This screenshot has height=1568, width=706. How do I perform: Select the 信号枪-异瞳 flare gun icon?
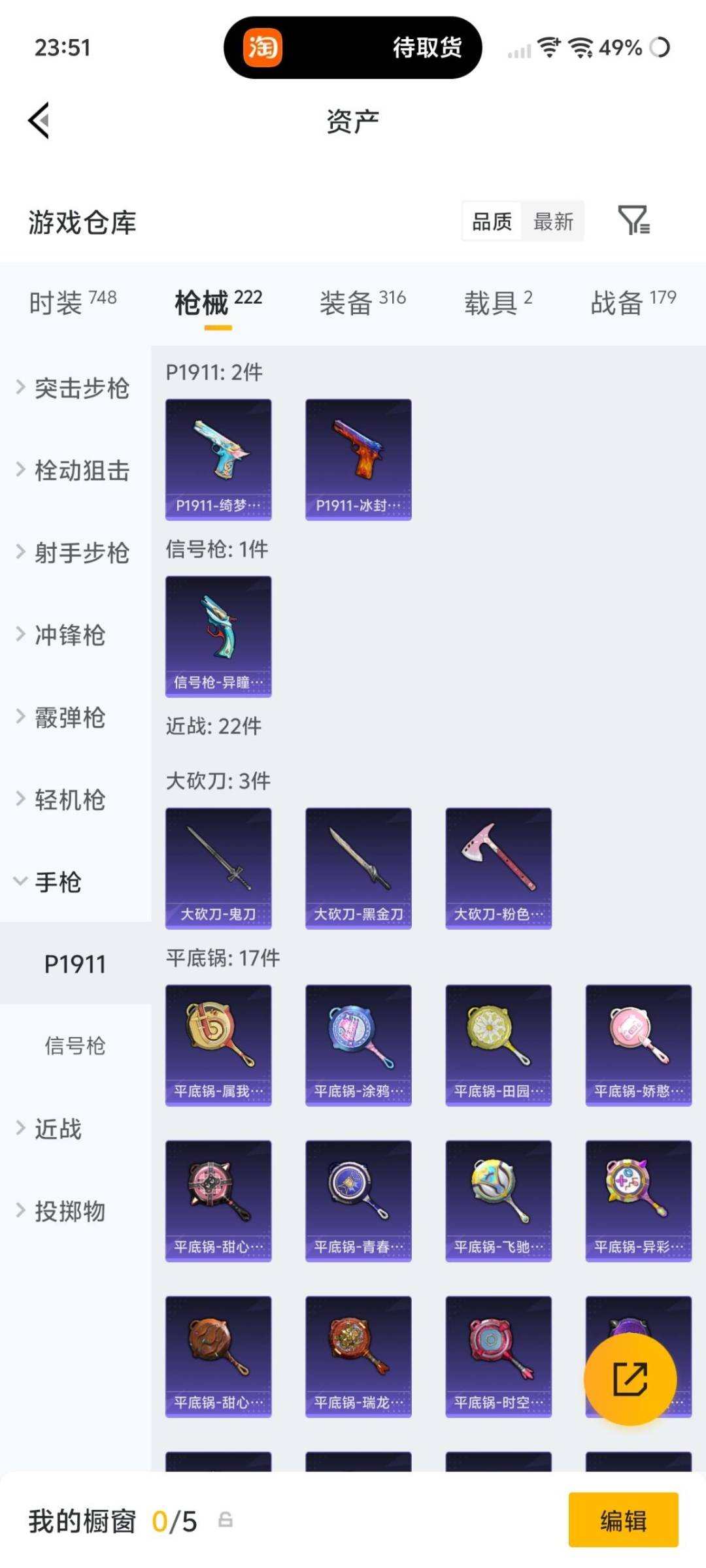pyautogui.click(x=218, y=637)
